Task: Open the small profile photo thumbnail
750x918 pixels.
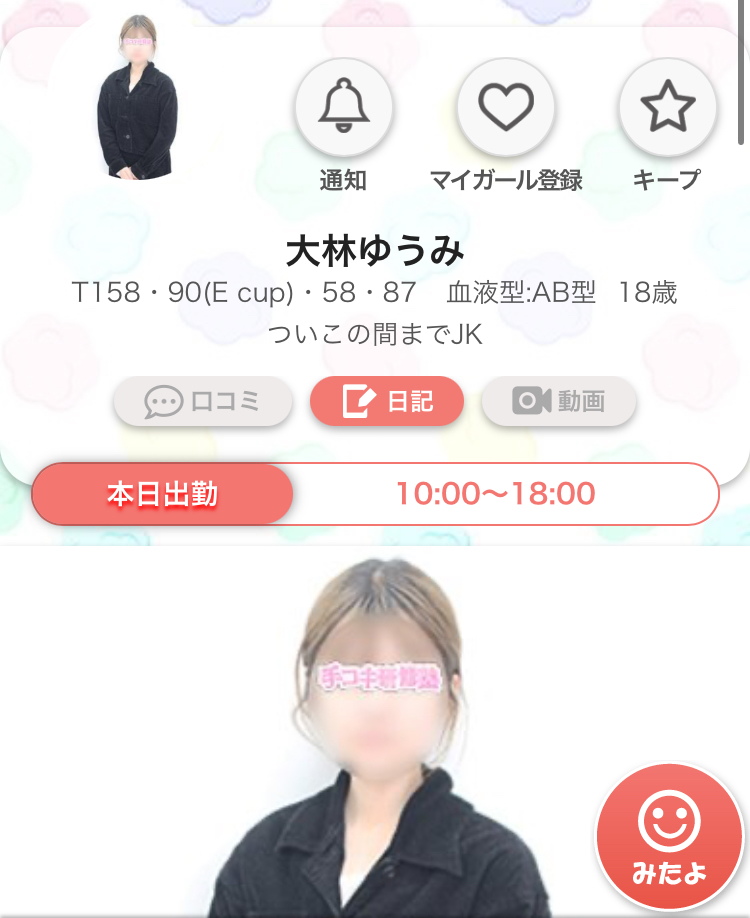Action: point(137,98)
